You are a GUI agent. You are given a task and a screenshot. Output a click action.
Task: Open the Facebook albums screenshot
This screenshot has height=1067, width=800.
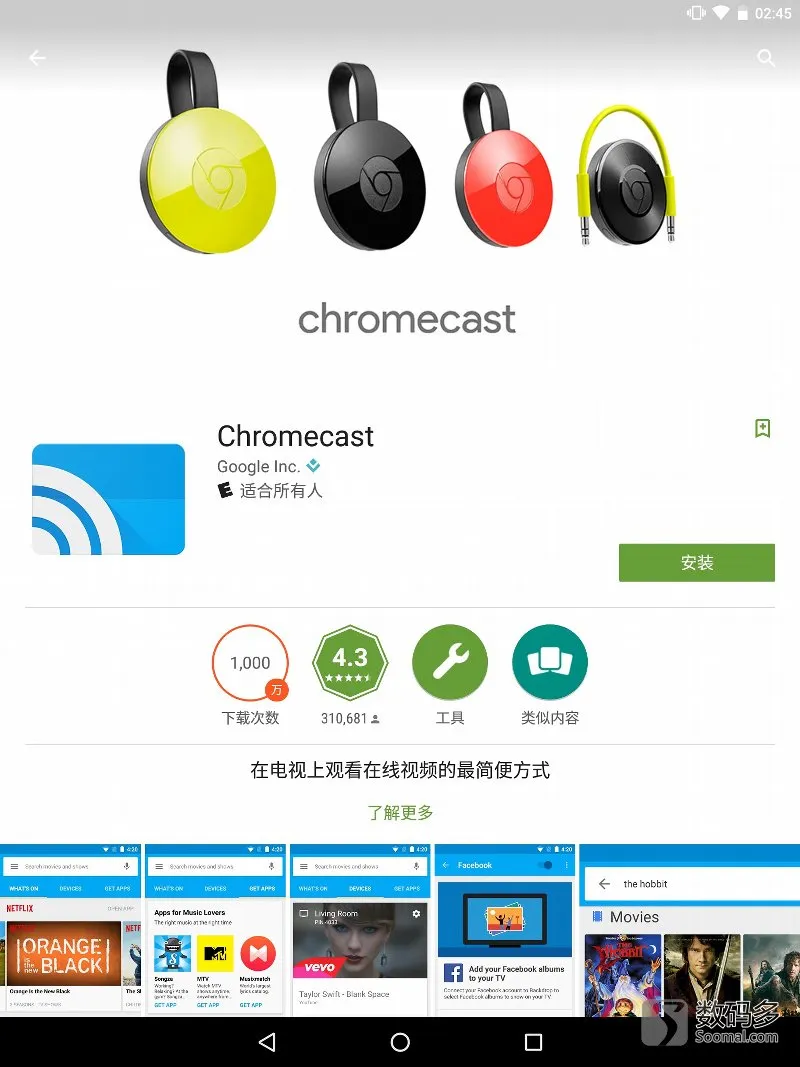505,930
